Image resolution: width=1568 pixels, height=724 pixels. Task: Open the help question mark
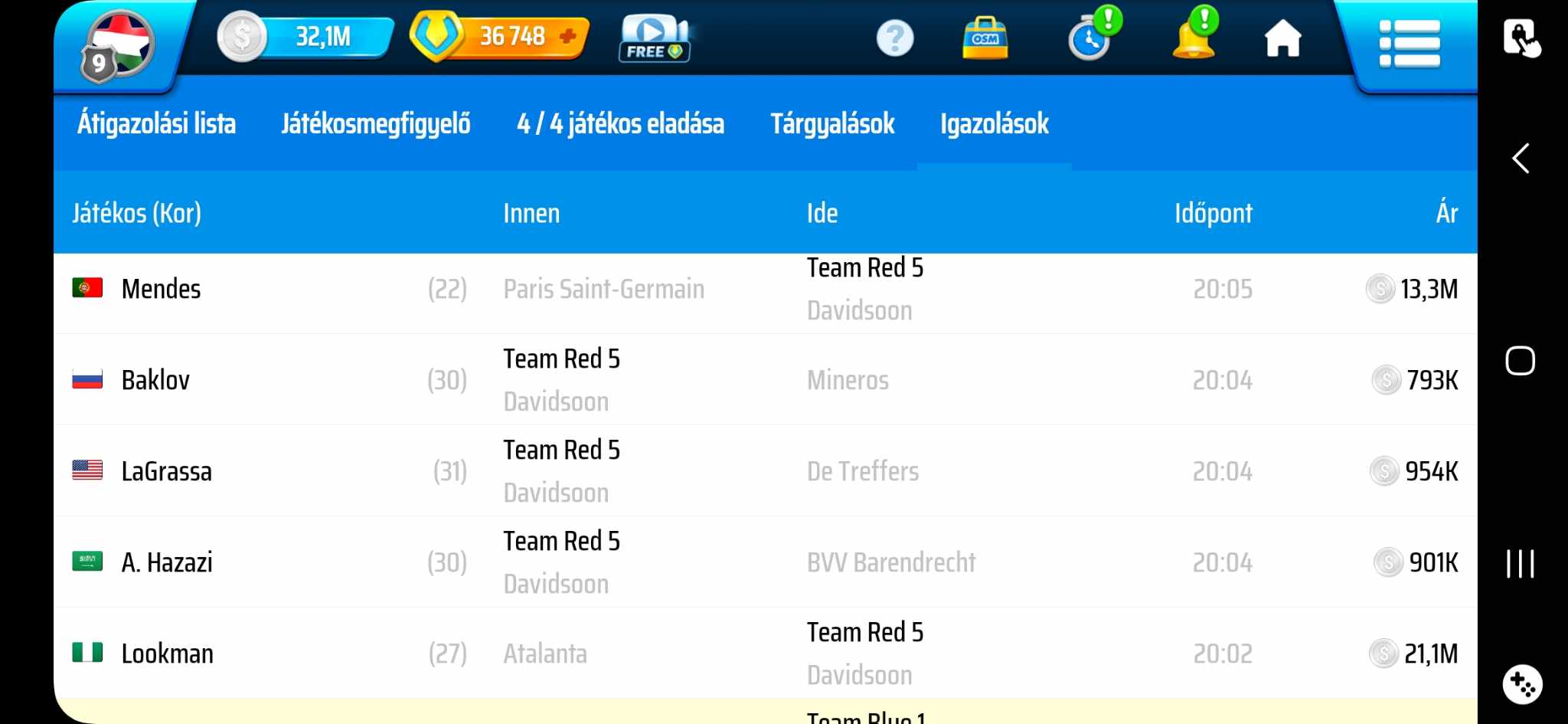pos(894,38)
